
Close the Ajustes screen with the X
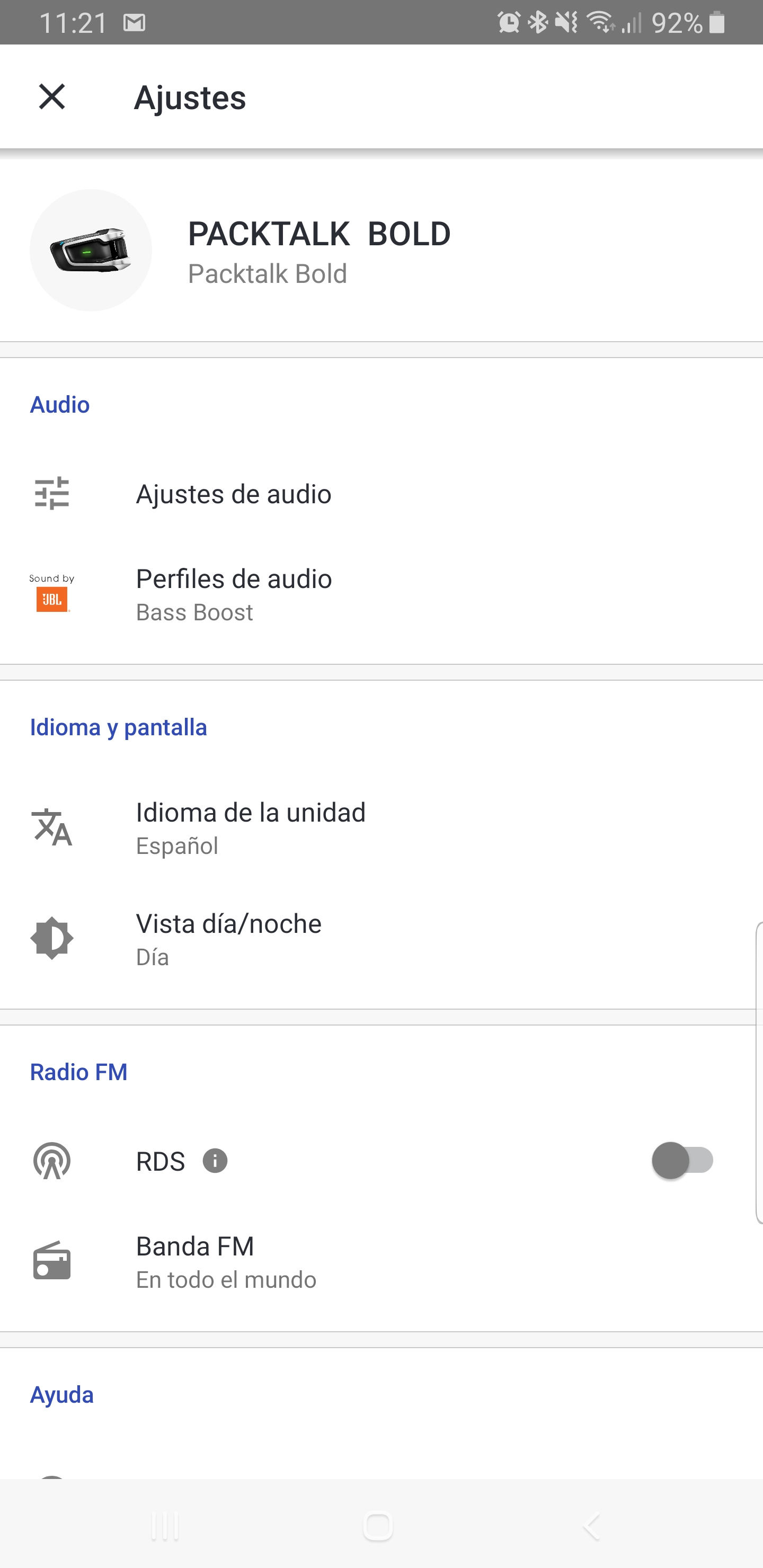point(52,97)
